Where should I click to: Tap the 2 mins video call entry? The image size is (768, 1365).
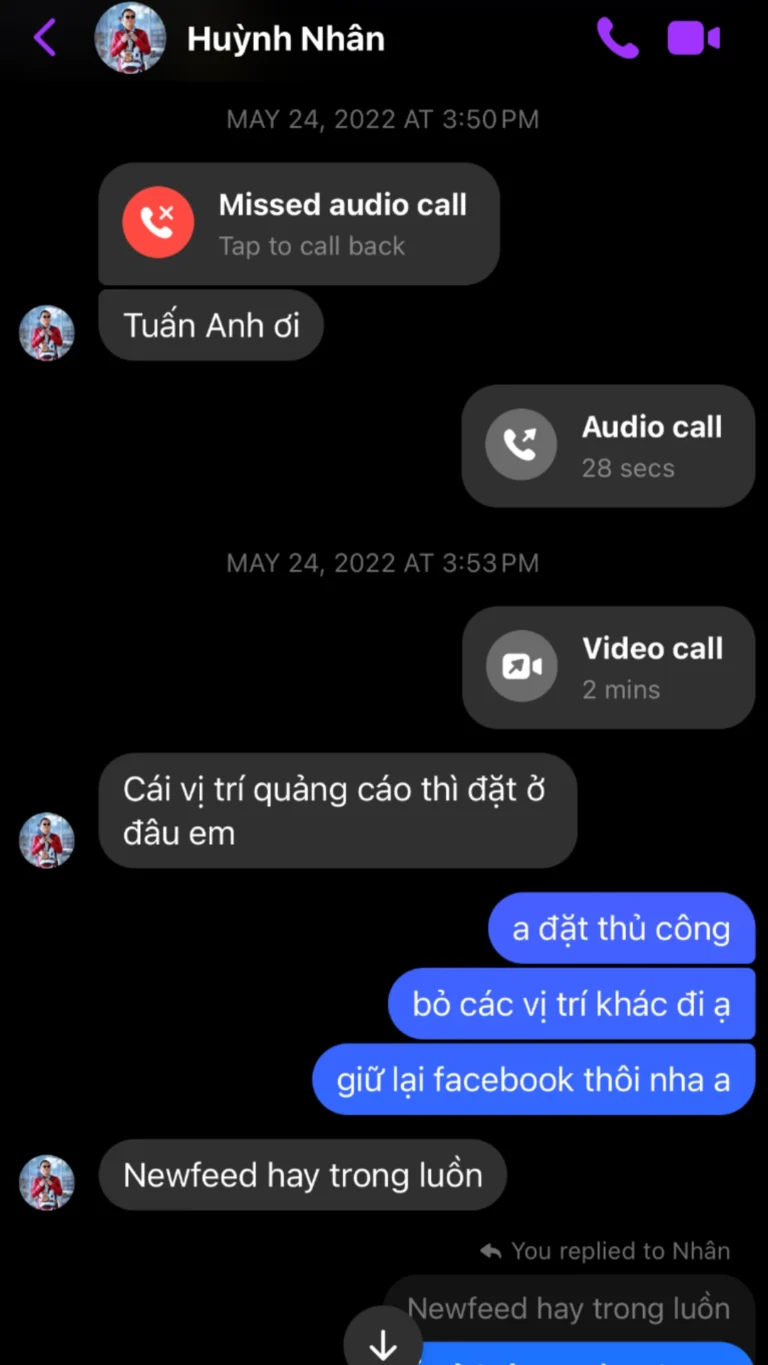click(608, 667)
